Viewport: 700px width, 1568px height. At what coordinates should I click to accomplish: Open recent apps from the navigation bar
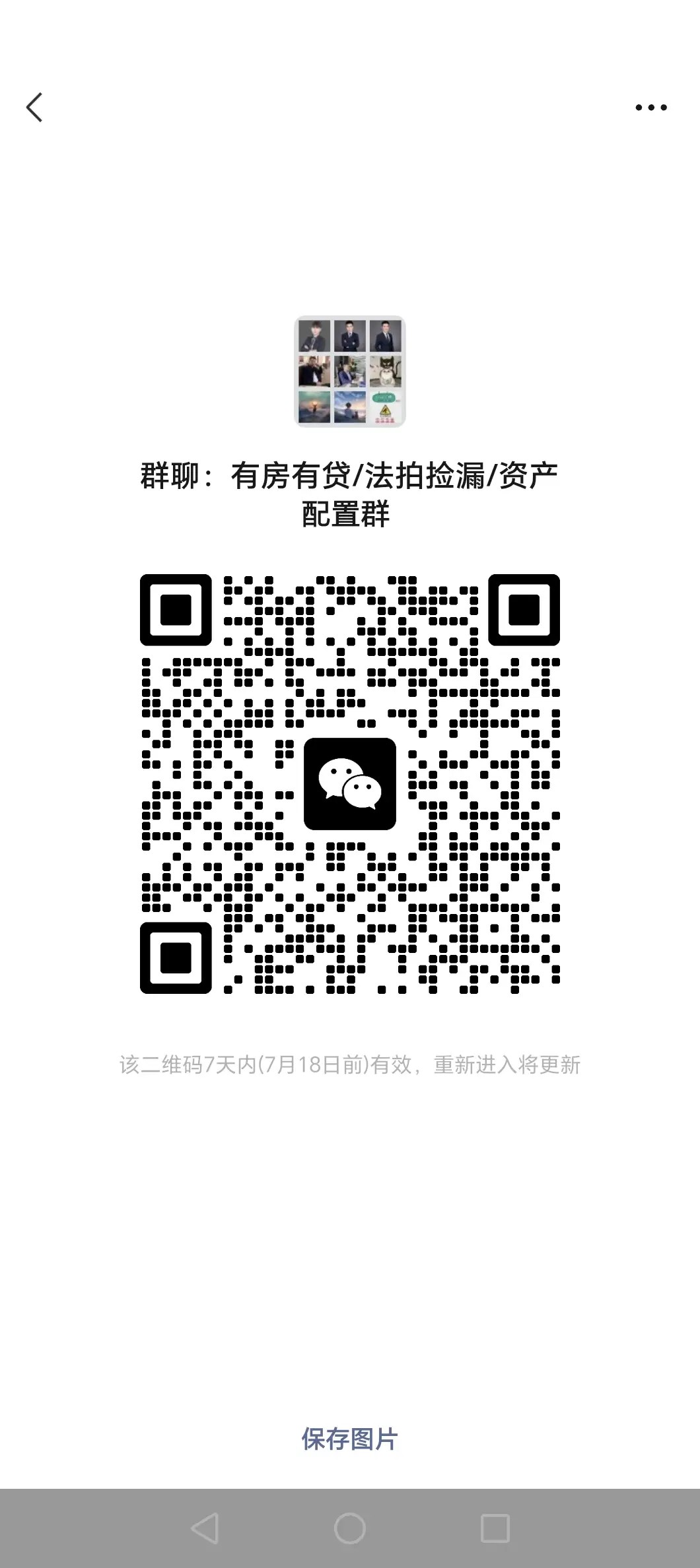[x=495, y=1528]
